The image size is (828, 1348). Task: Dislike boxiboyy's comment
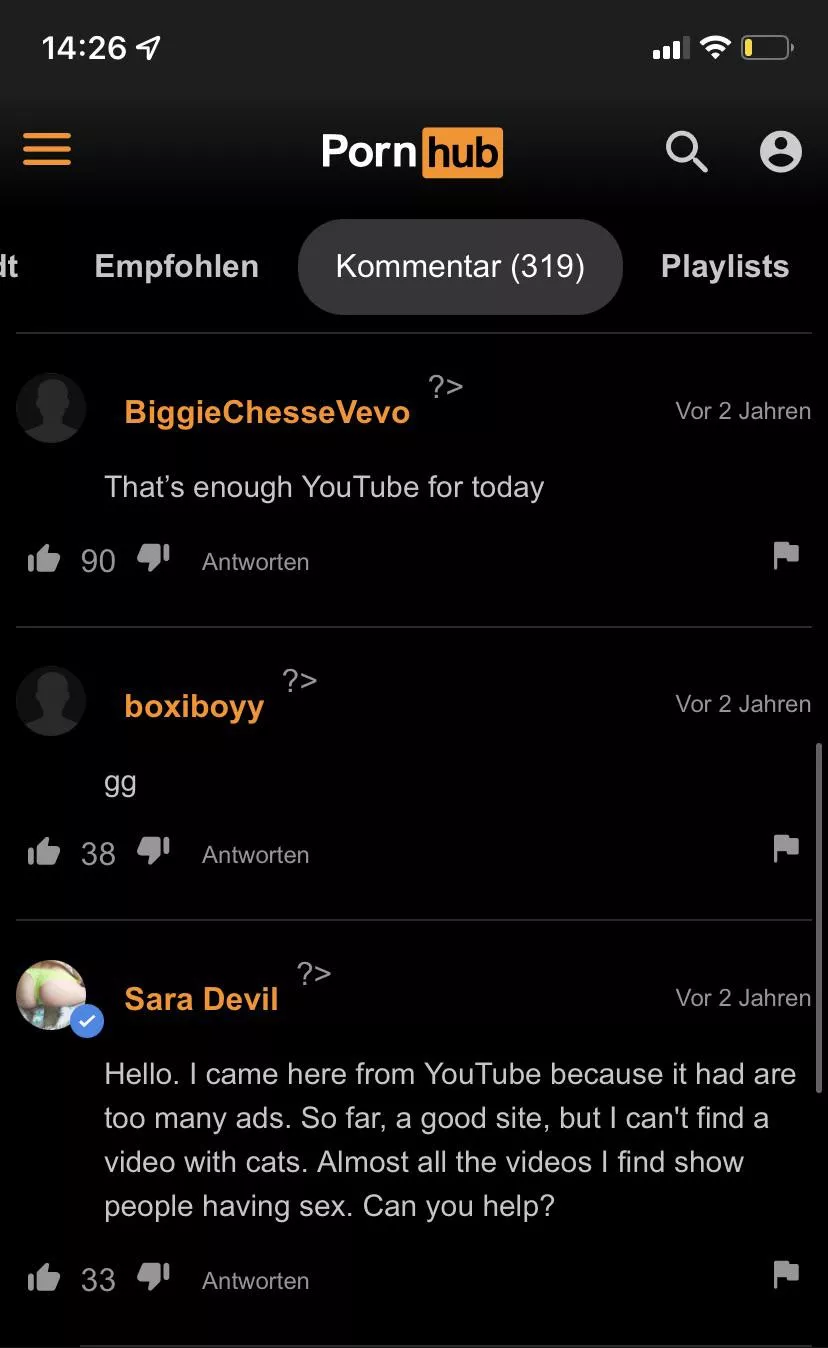click(x=153, y=851)
